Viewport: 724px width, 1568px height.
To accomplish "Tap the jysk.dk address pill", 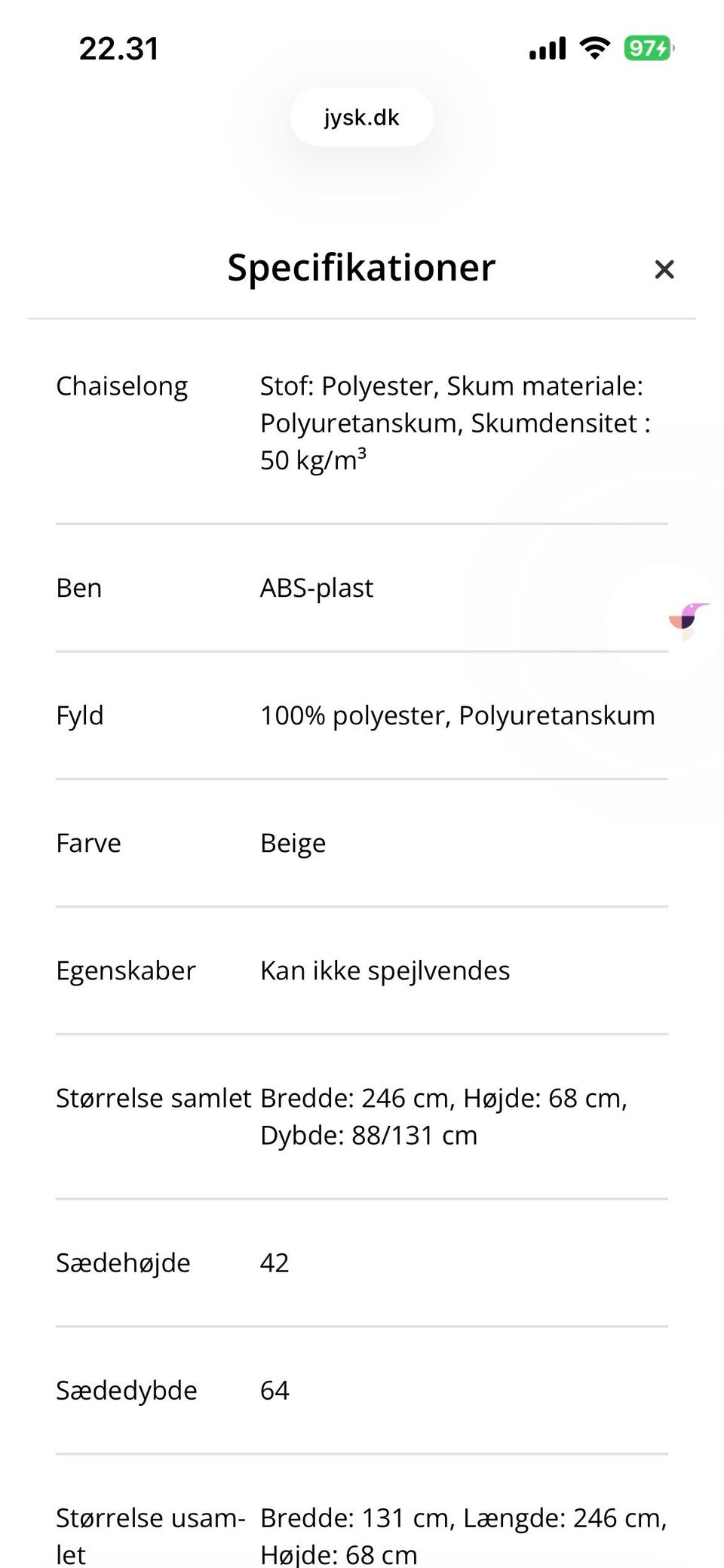I will (x=362, y=118).
